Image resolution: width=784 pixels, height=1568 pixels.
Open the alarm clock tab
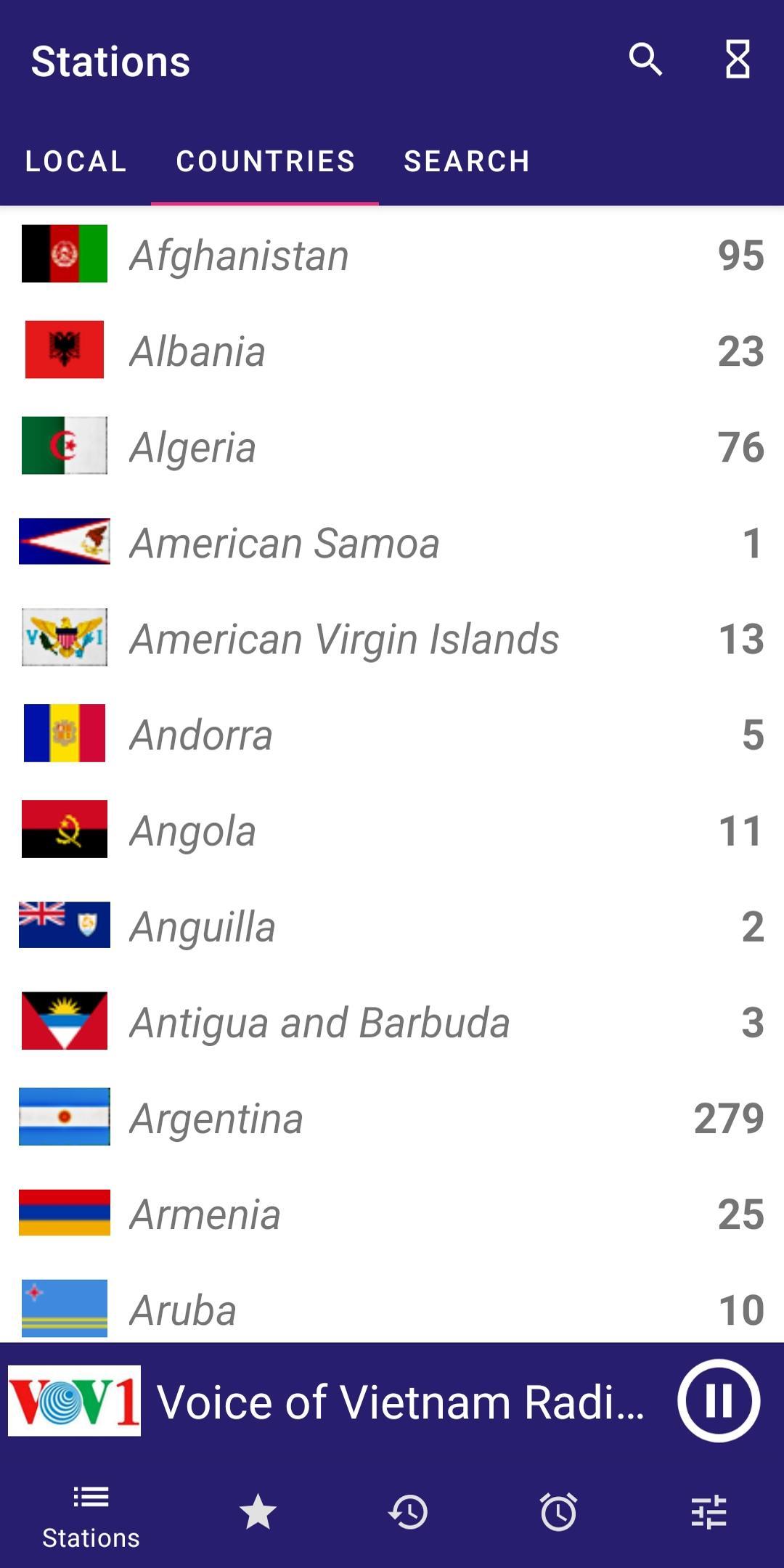[558, 1513]
